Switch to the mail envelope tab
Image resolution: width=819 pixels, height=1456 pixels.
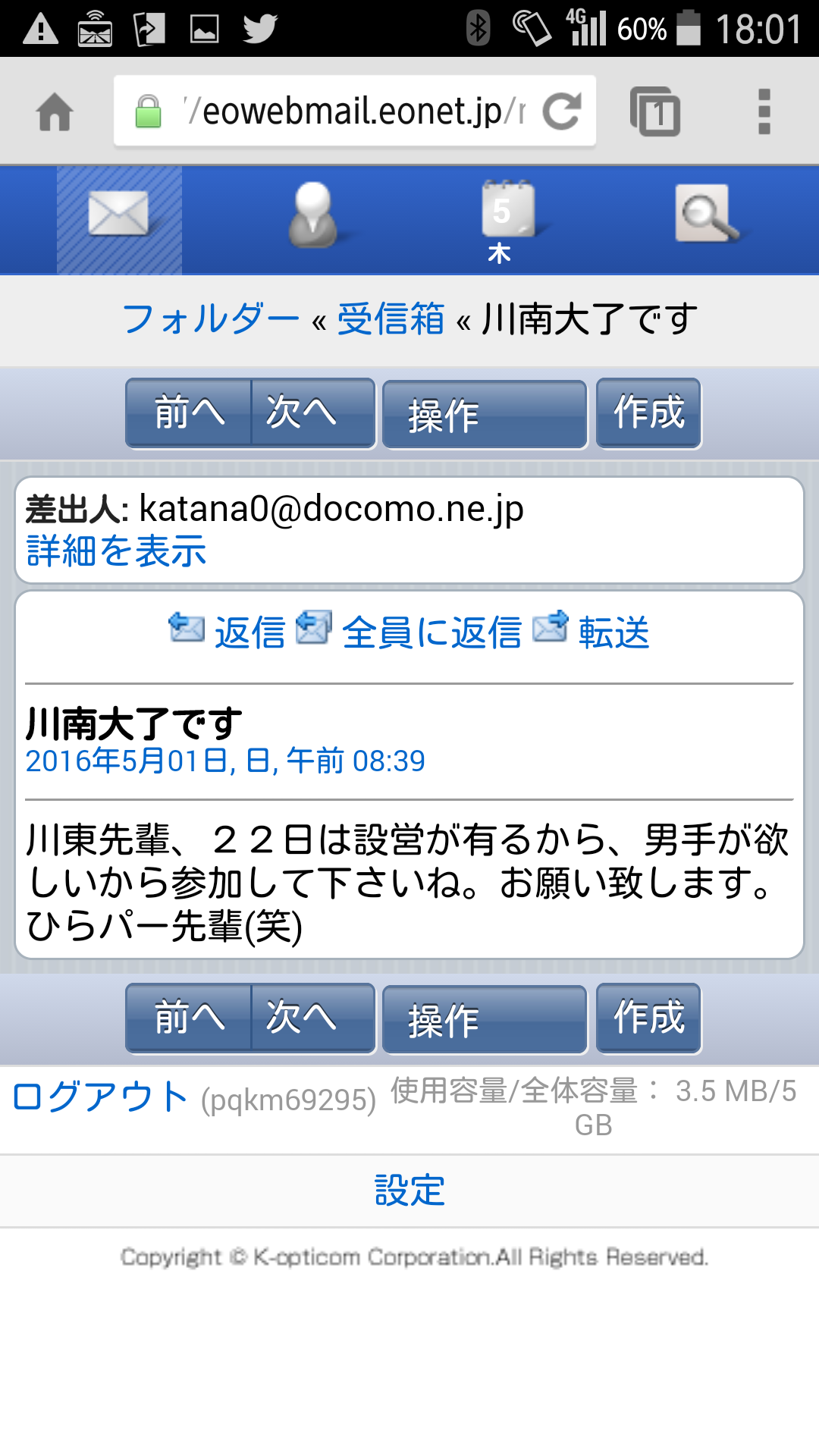coord(119,220)
